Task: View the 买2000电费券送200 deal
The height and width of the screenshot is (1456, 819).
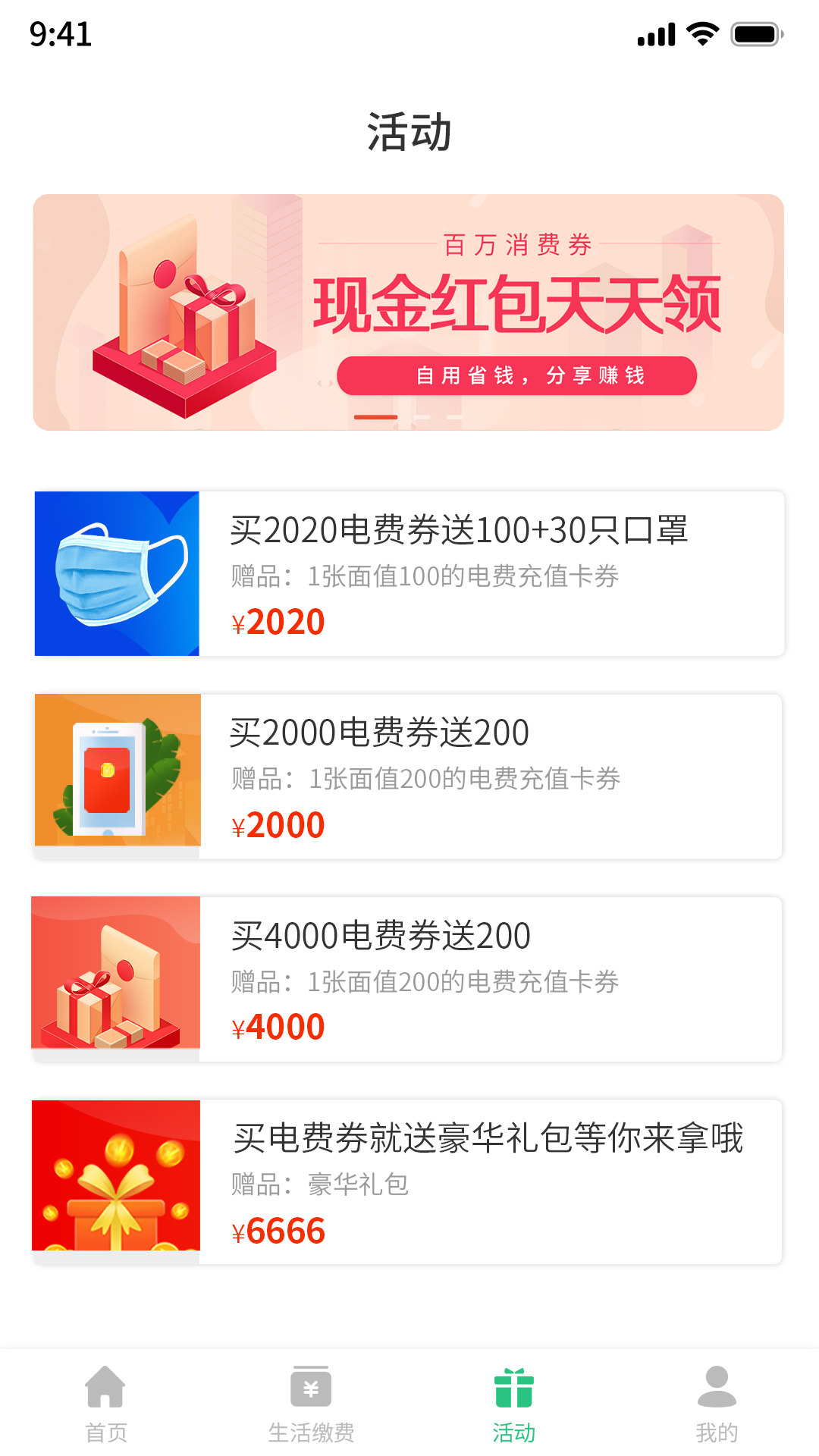Action: [x=409, y=777]
